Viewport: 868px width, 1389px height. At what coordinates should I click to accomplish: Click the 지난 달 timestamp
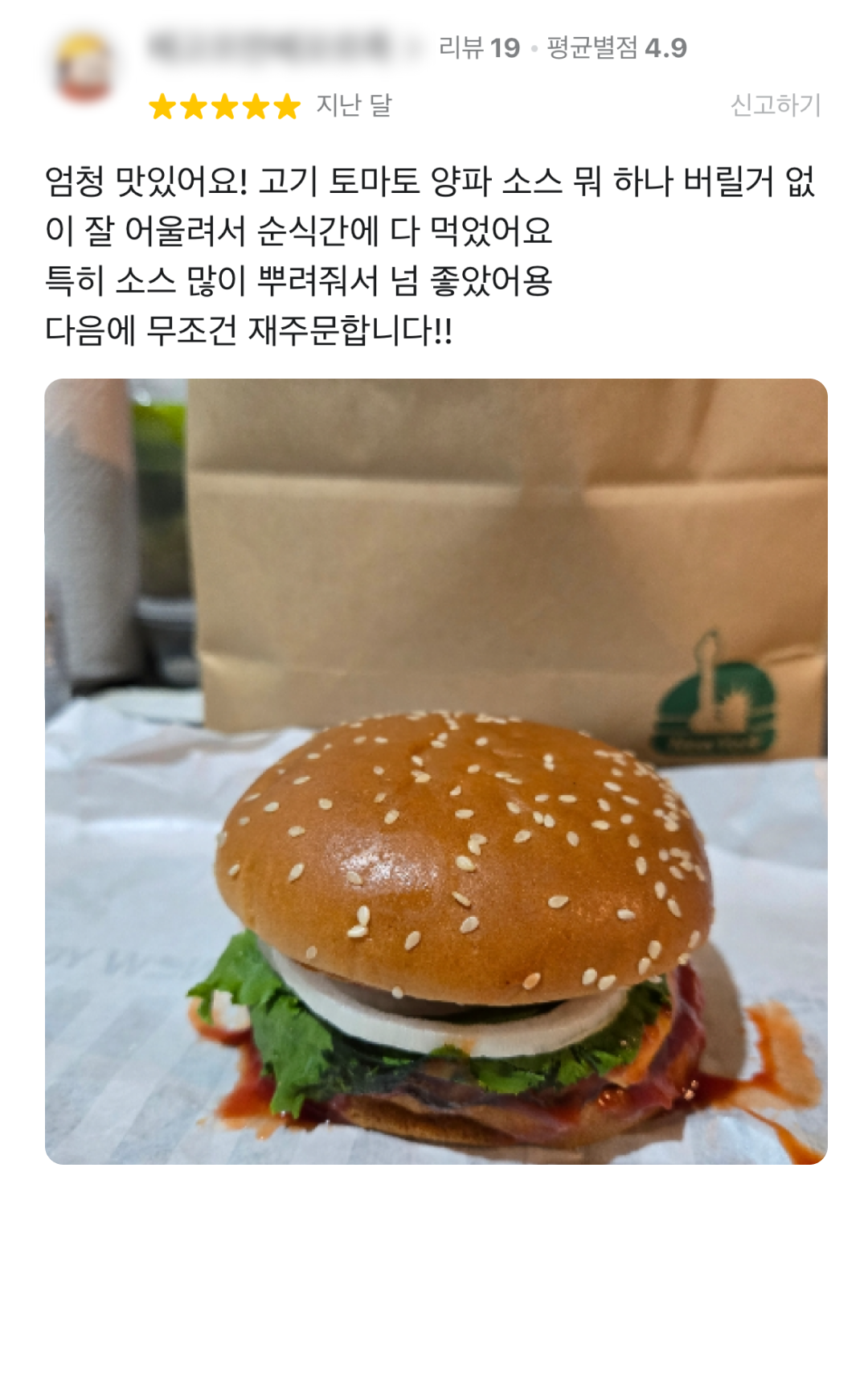pyautogui.click(x=354, y=107)
